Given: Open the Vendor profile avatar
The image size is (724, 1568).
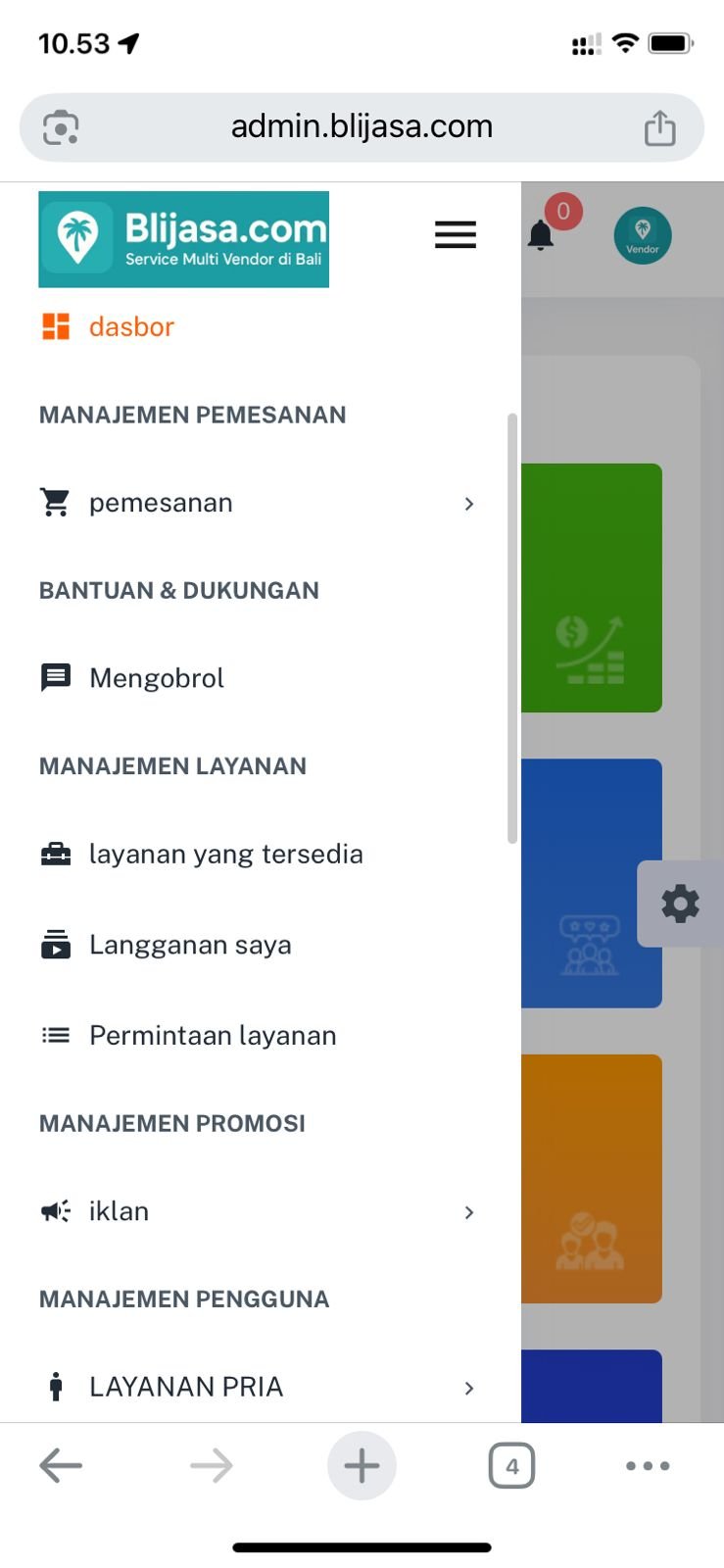Looking at the screenshot, I should [642, 235].
